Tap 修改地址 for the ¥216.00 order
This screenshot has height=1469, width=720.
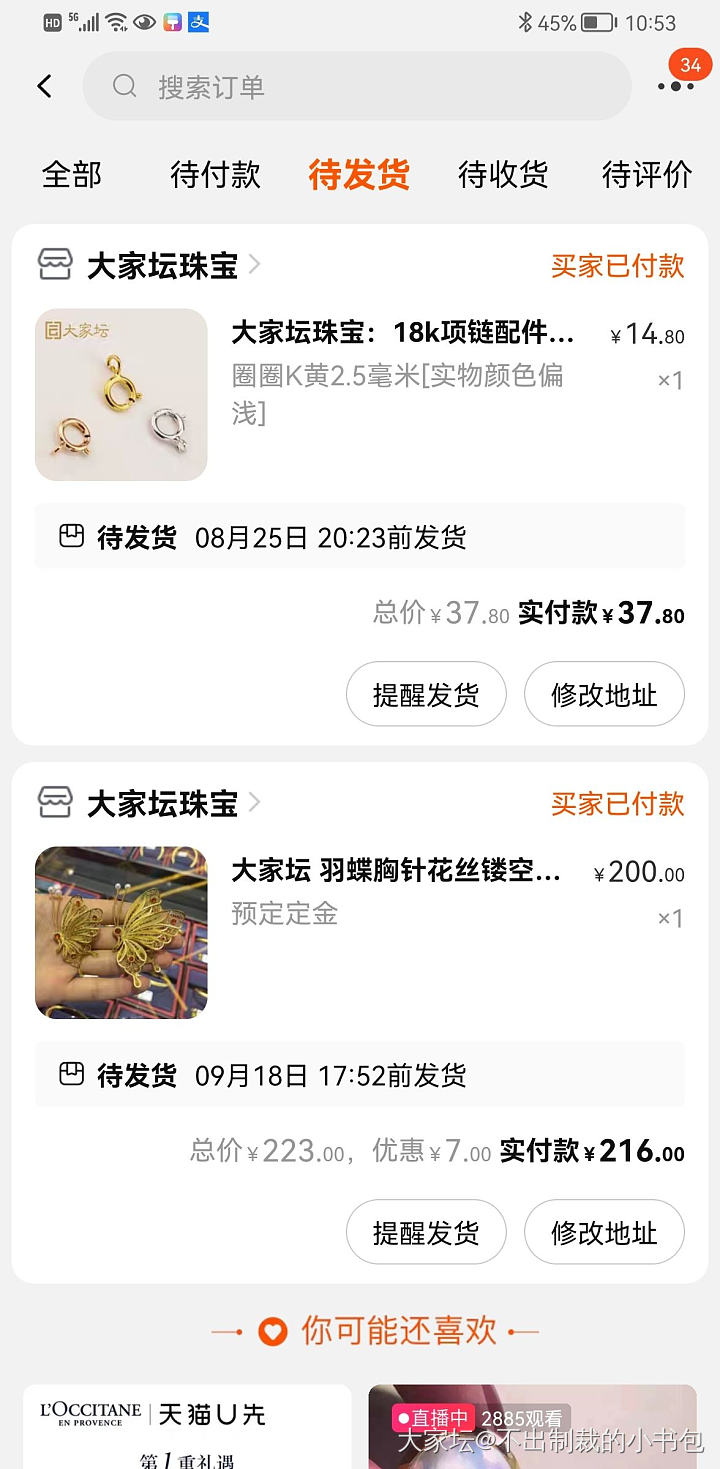[604, 1232]
